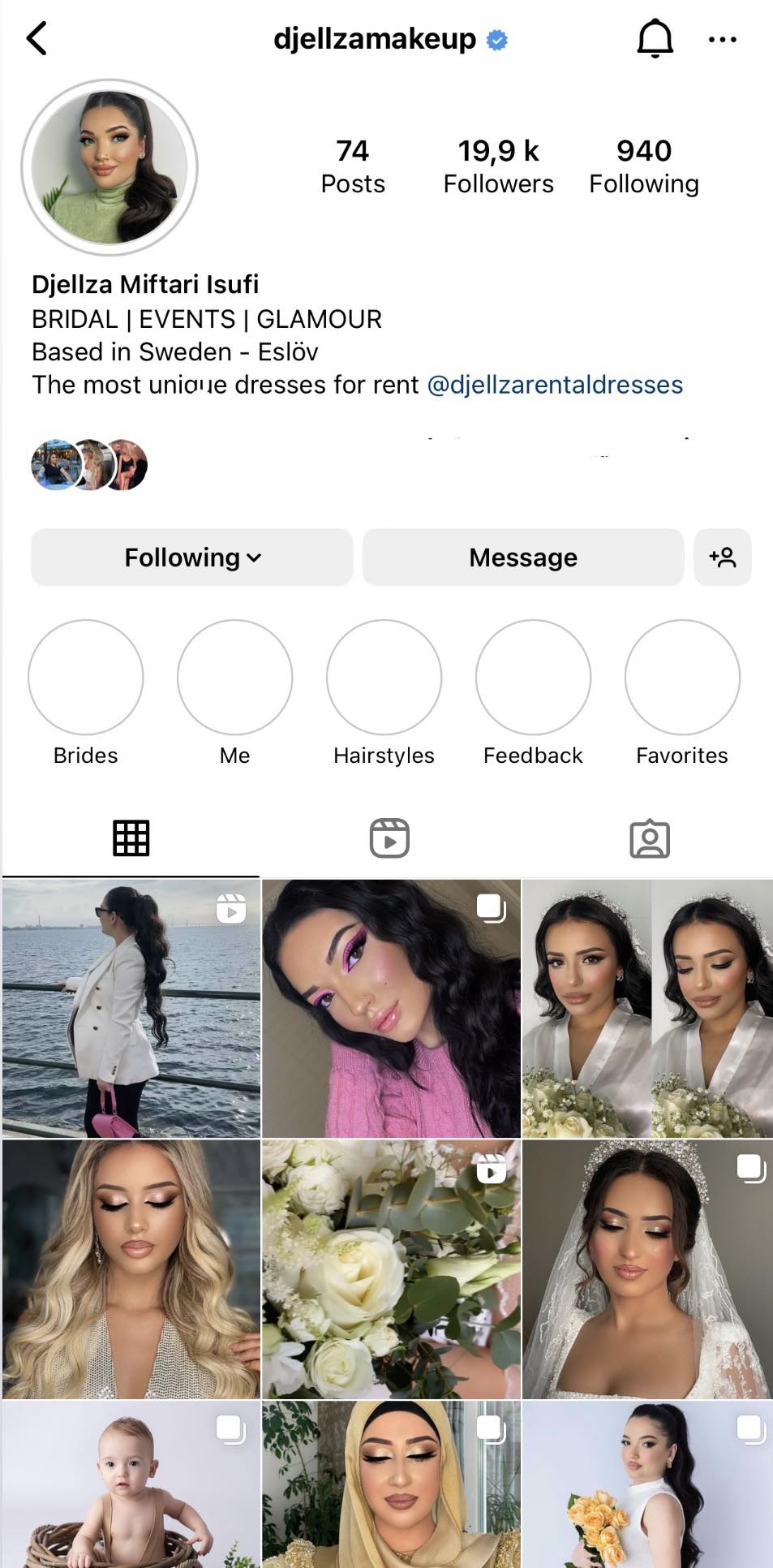View the 19,9 k Followers list
773x1568 pixels.
coord(498,166)
